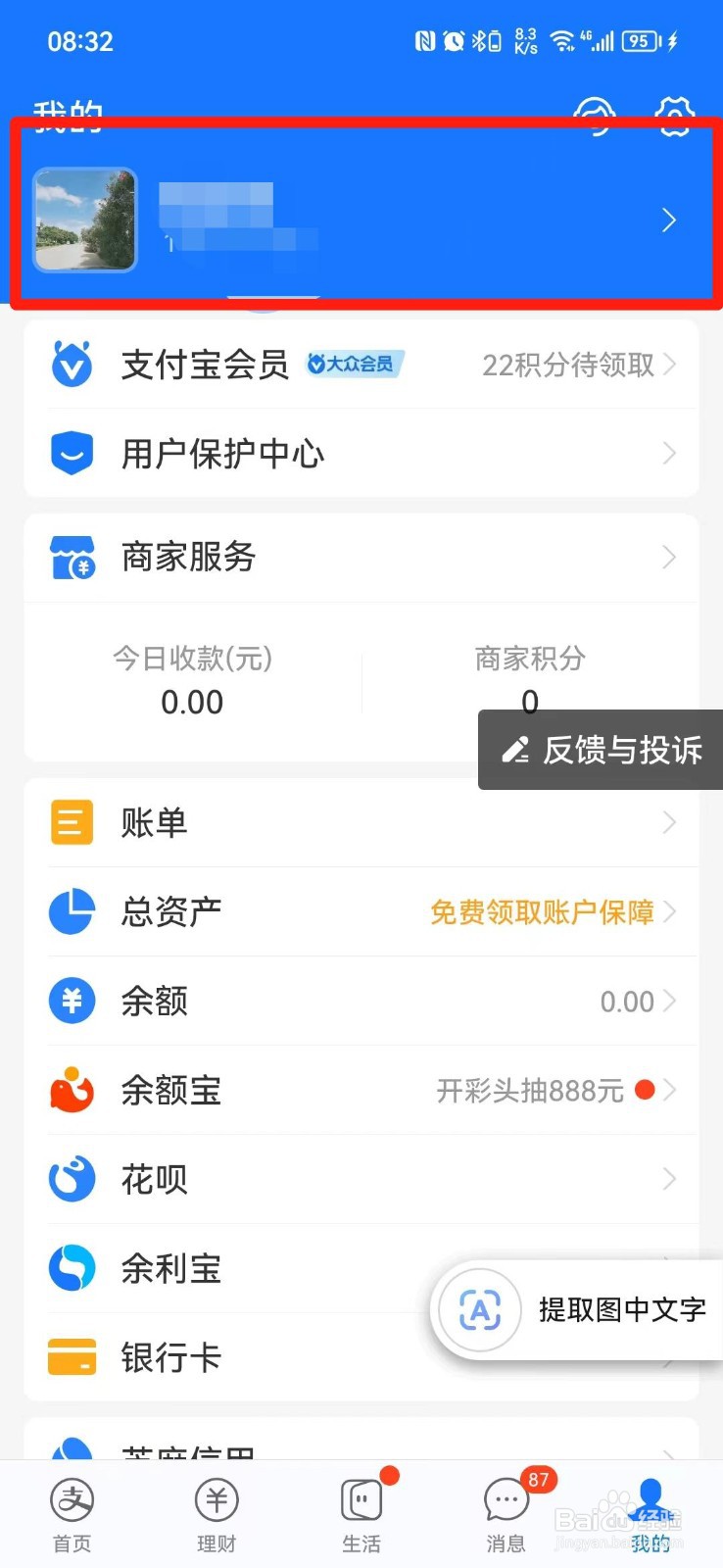Select the 余额 balance icon
This screenshot has width=723, height=1568.
coord(70,1001)
